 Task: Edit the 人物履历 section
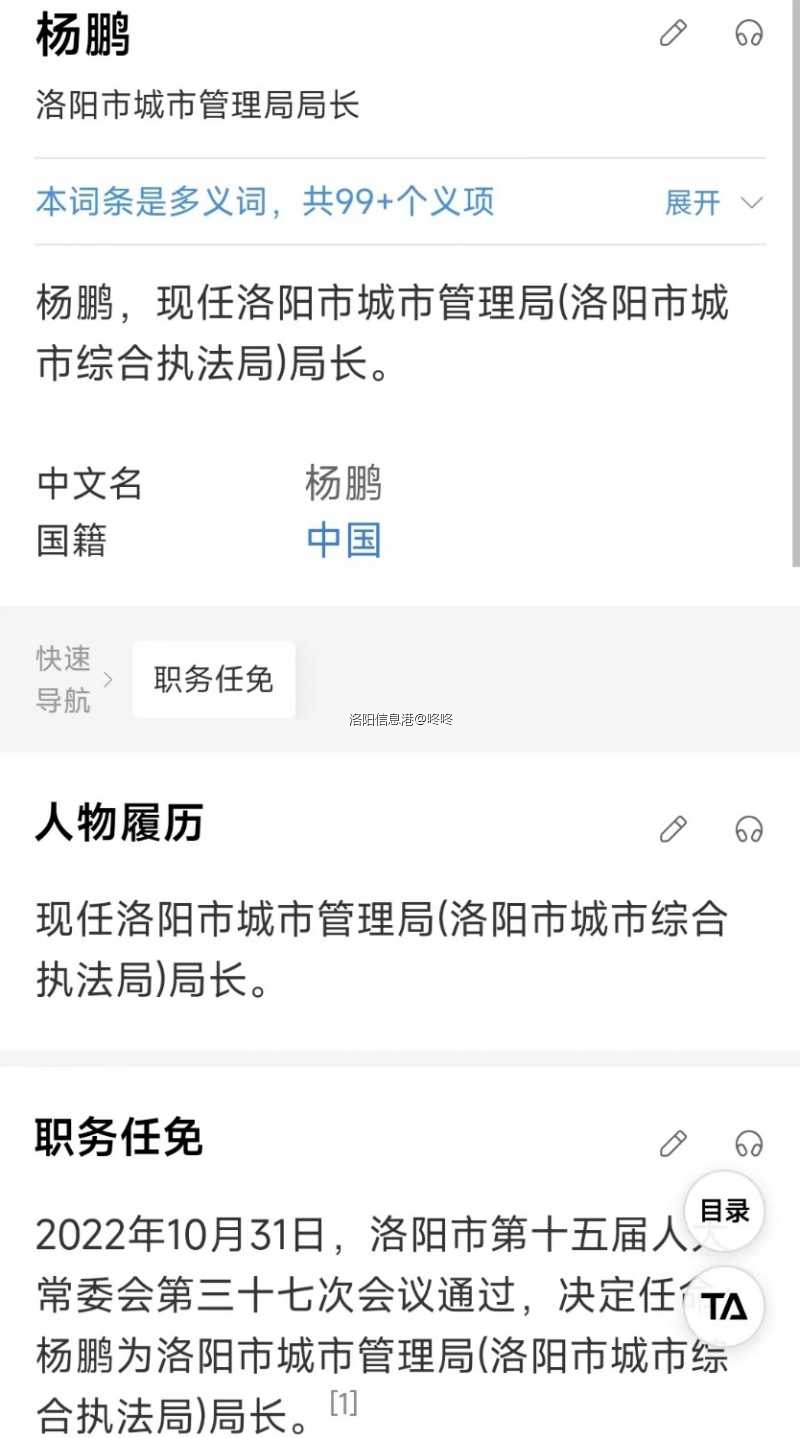674,829
